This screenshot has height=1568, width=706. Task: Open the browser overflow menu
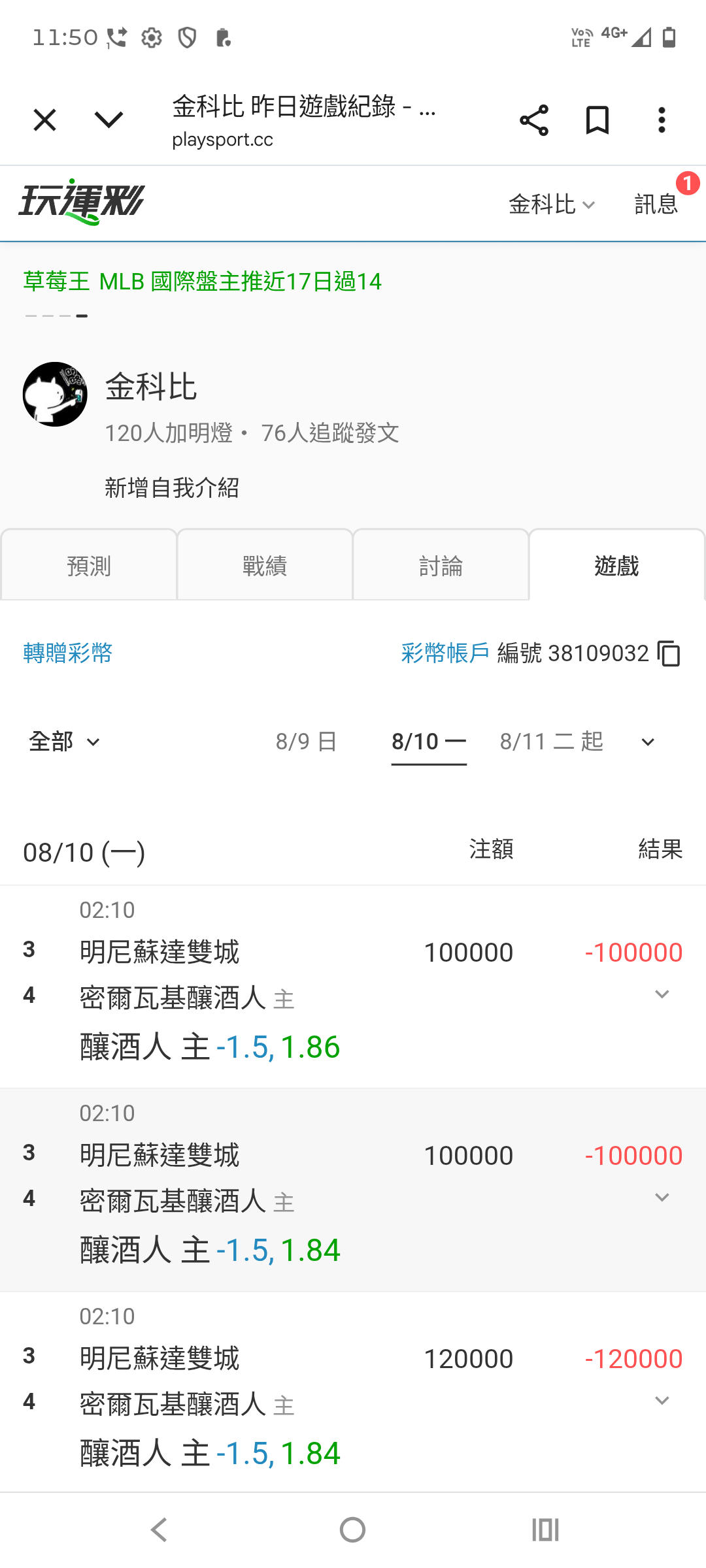[x=662, y=120]
